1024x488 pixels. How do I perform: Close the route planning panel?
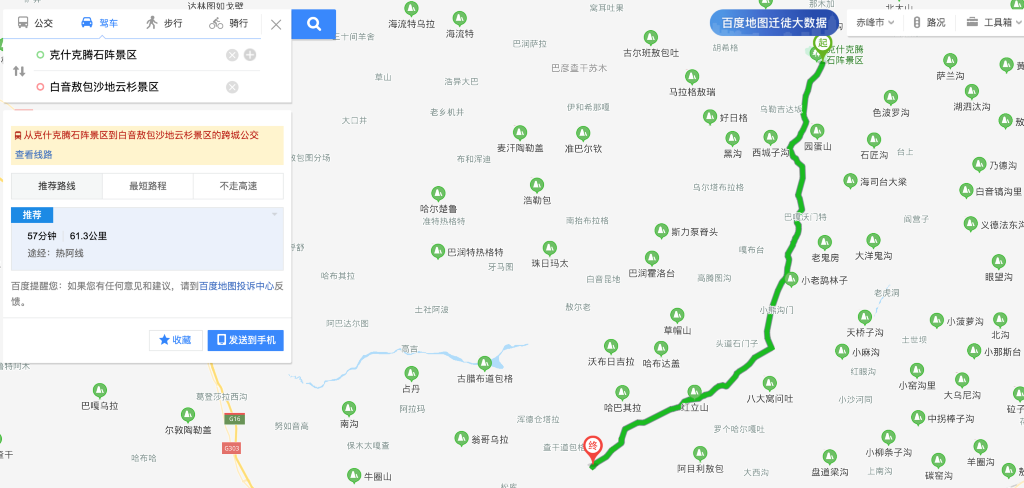pos(276,24)
